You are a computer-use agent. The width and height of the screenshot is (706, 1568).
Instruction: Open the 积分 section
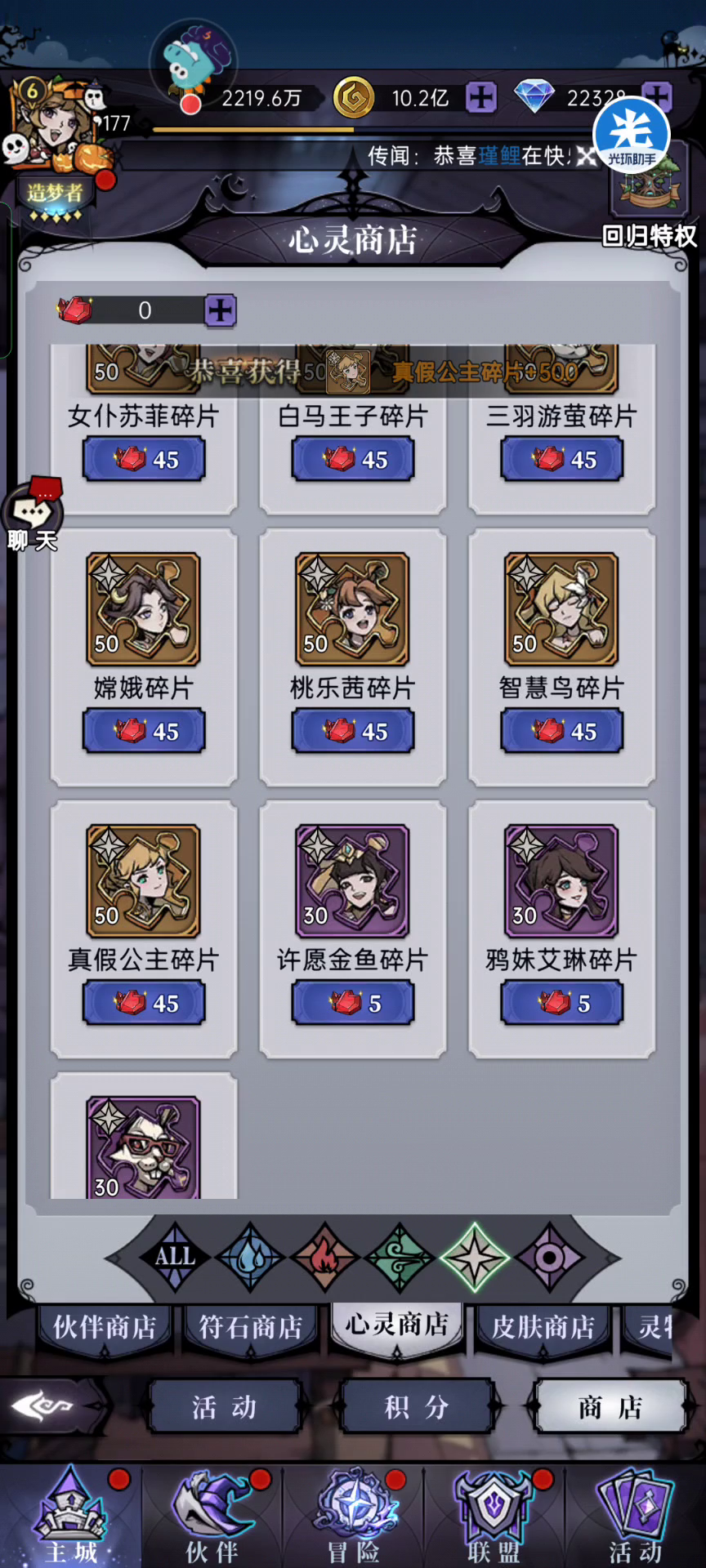[x=417, y=1406]
